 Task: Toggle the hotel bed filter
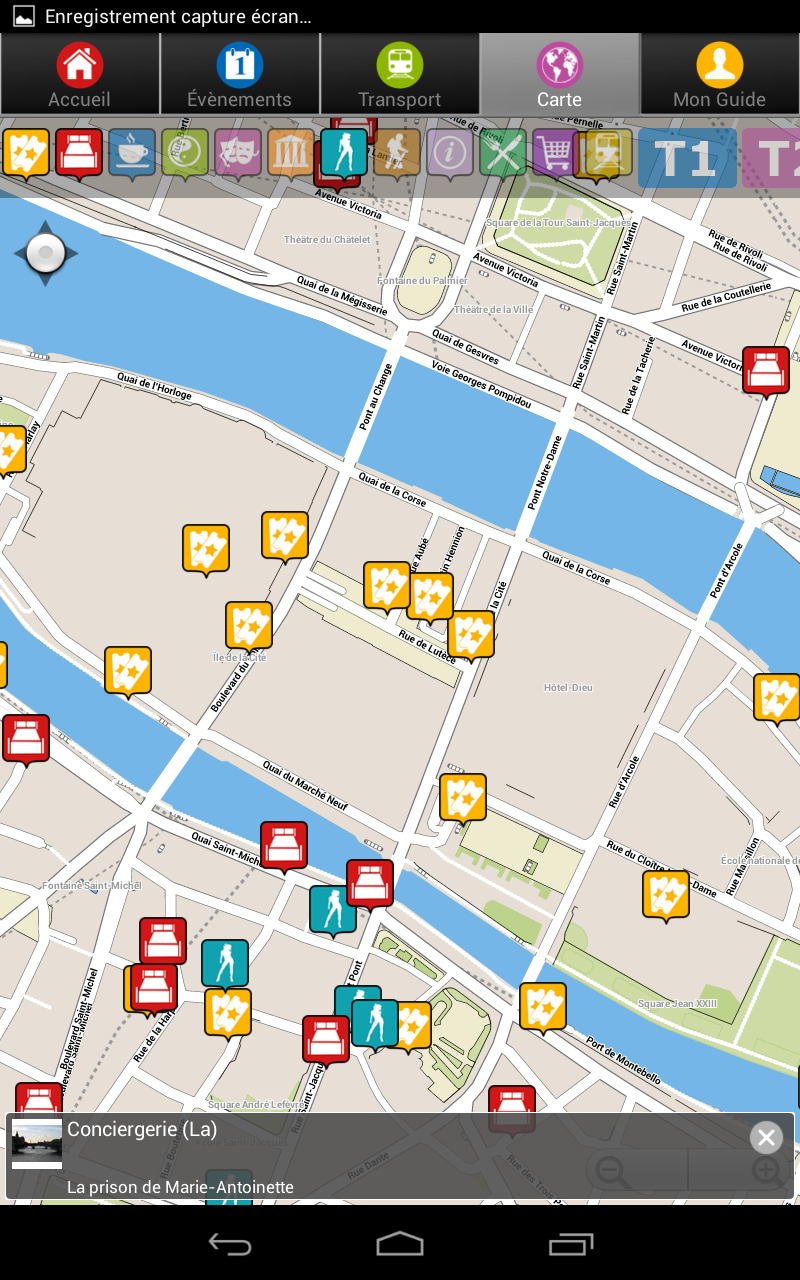point(78,153)
